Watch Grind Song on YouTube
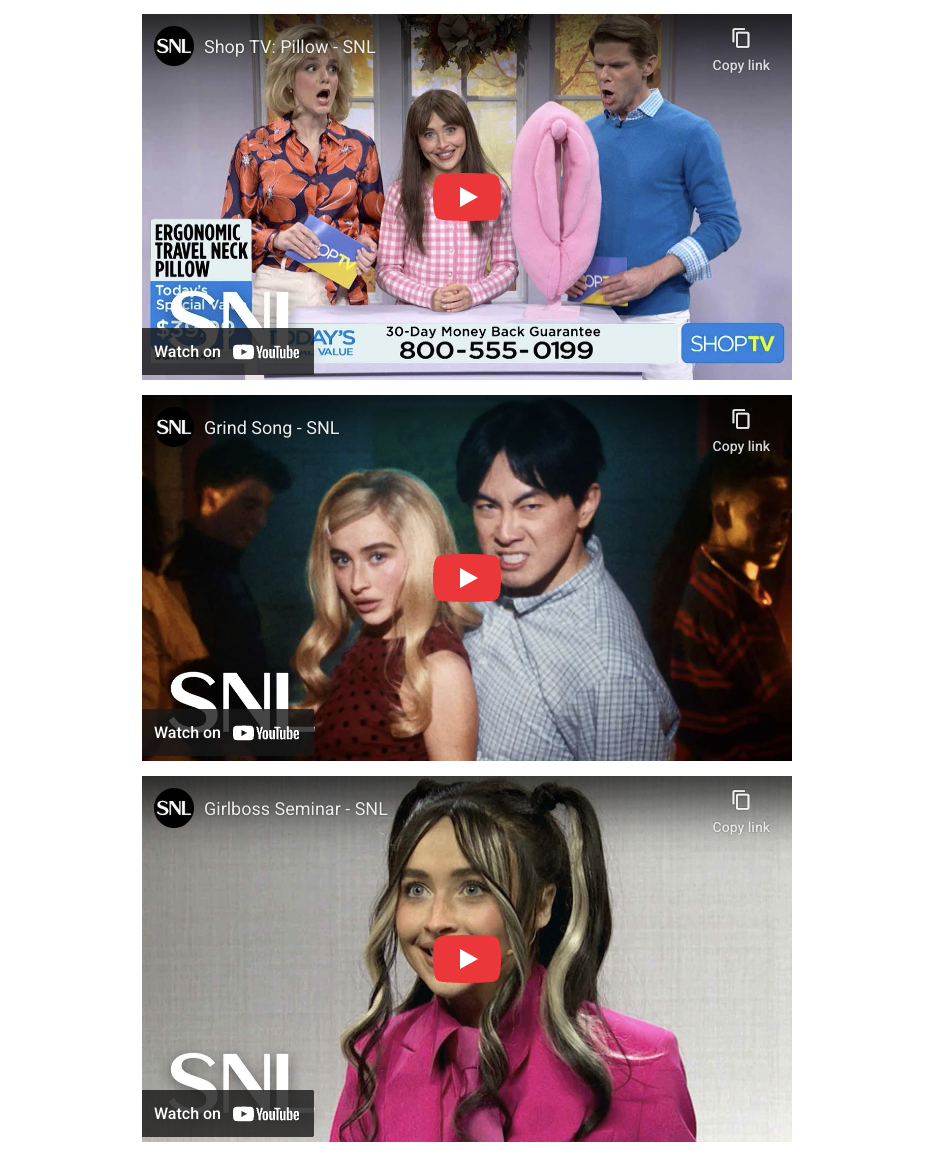This screenshot has width=927, height=1150. 228,733
